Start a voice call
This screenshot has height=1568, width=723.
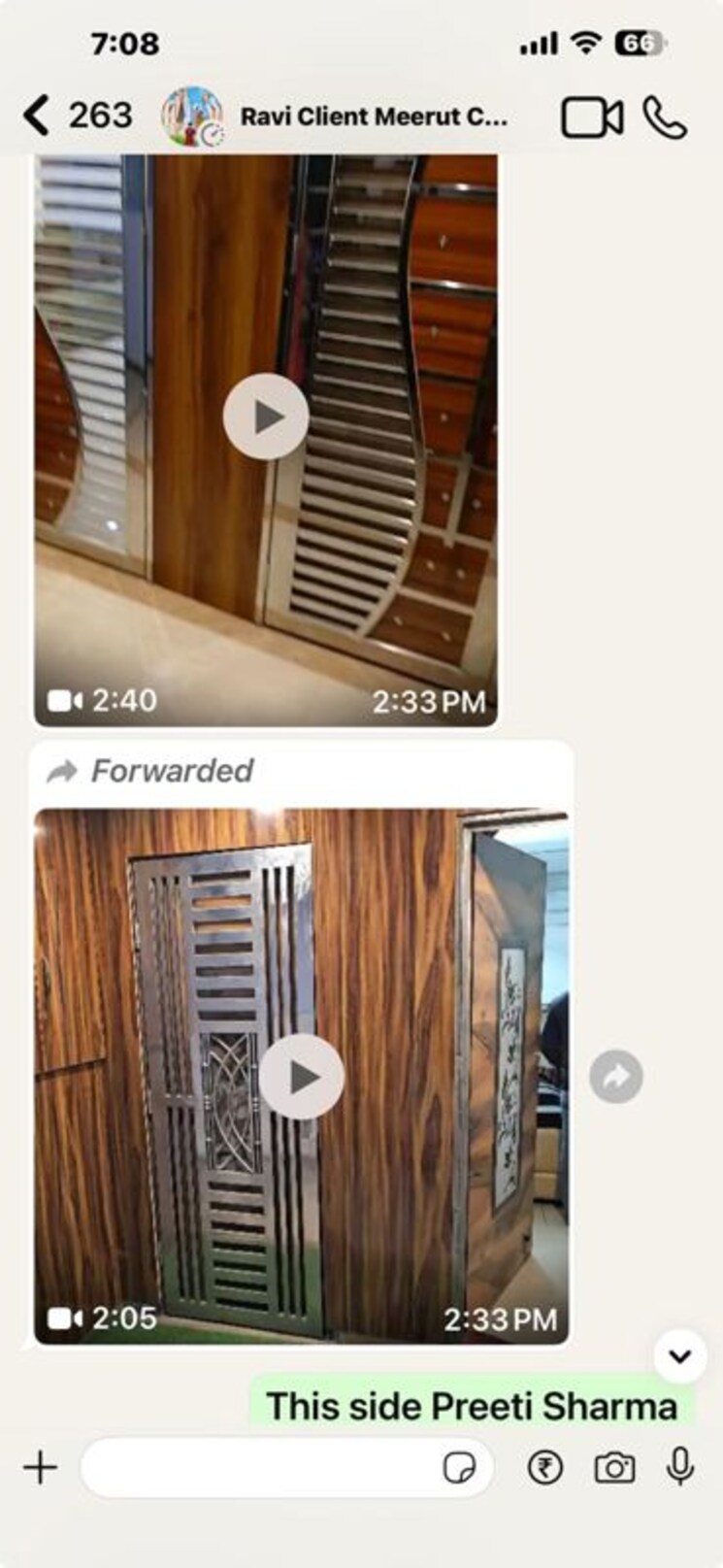pos(665,118)
